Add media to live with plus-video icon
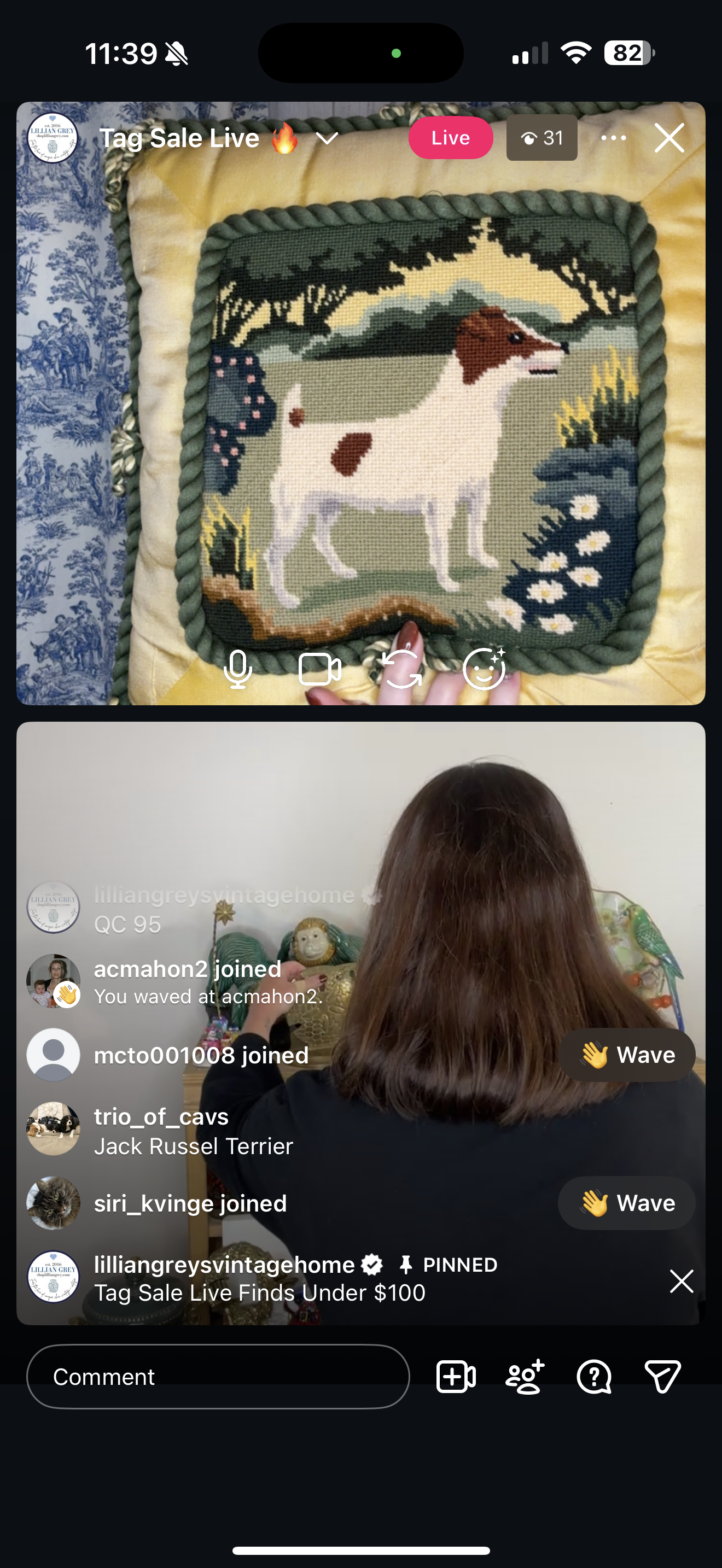The image size is (722, 1568). [x=456, y=1376]
